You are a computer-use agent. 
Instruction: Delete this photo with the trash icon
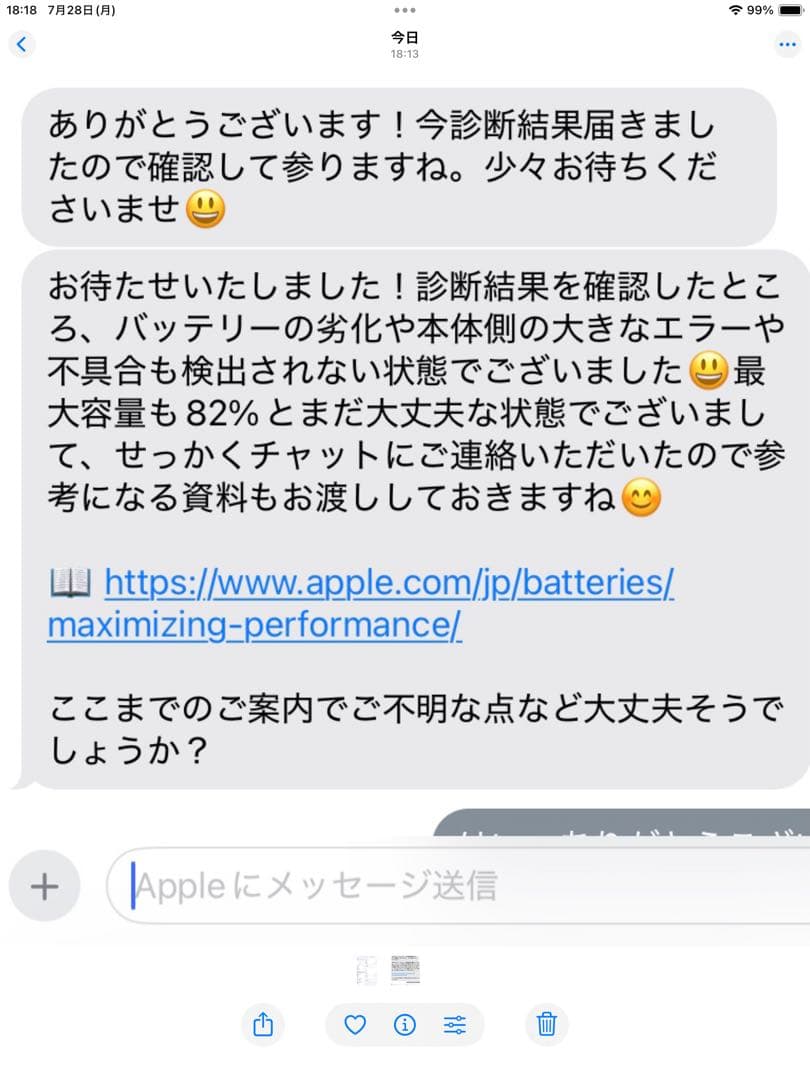pyautogui.click(x=546, y=1024)
